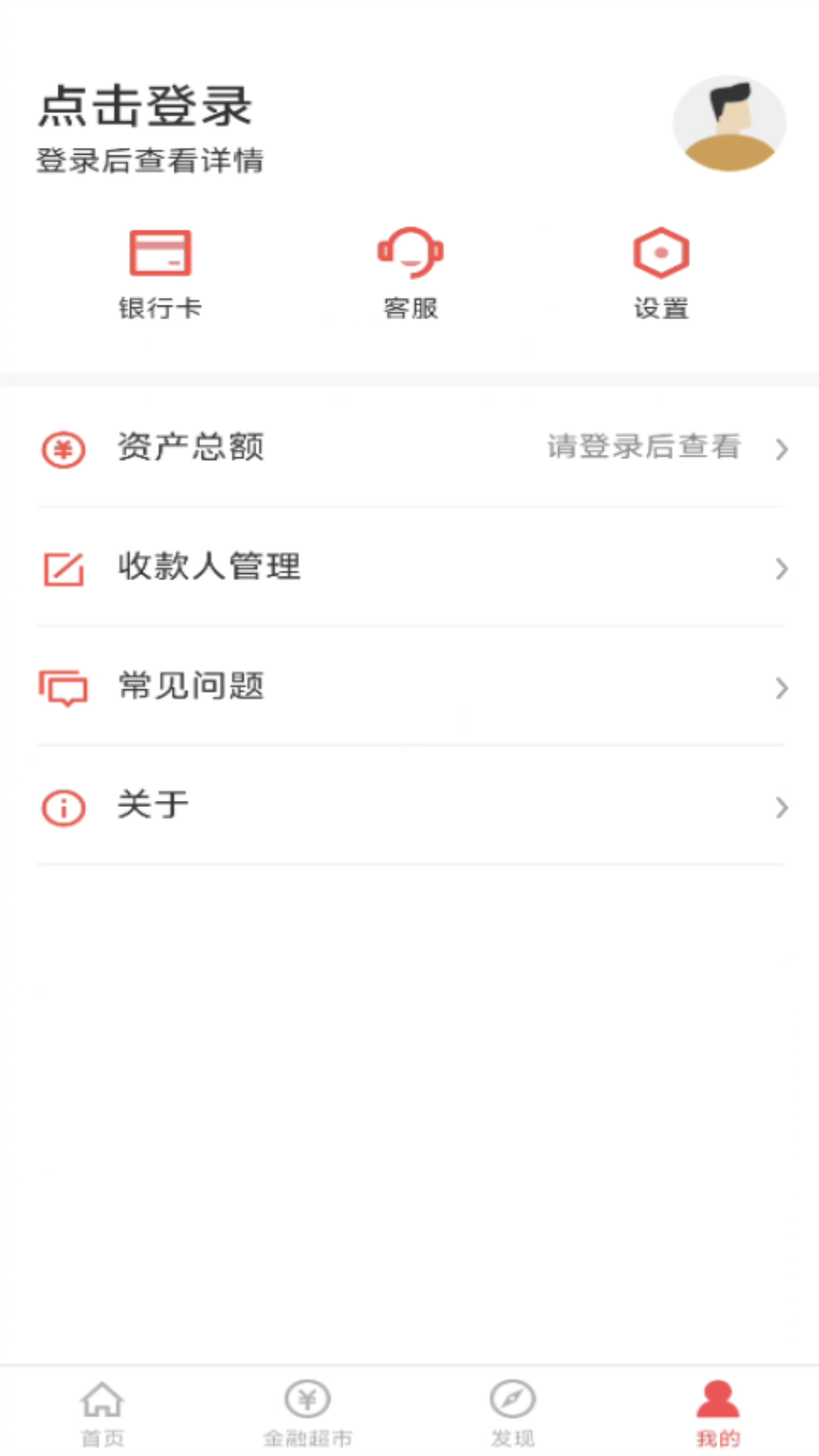Open 收款人管理 payee management
The height and width of the screenshot is (1456, 819).
pos(409,567)
